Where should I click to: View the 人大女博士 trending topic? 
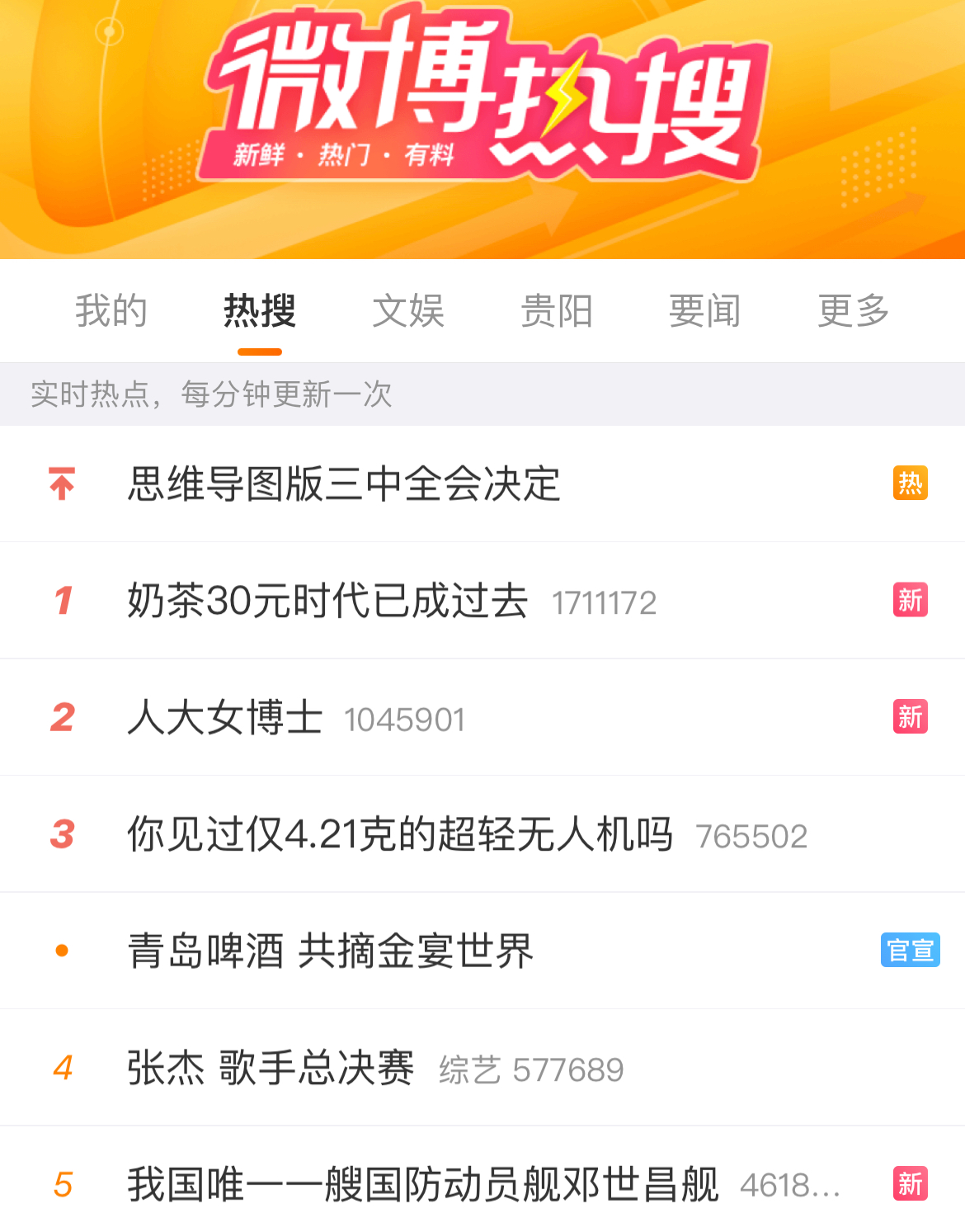225,717
